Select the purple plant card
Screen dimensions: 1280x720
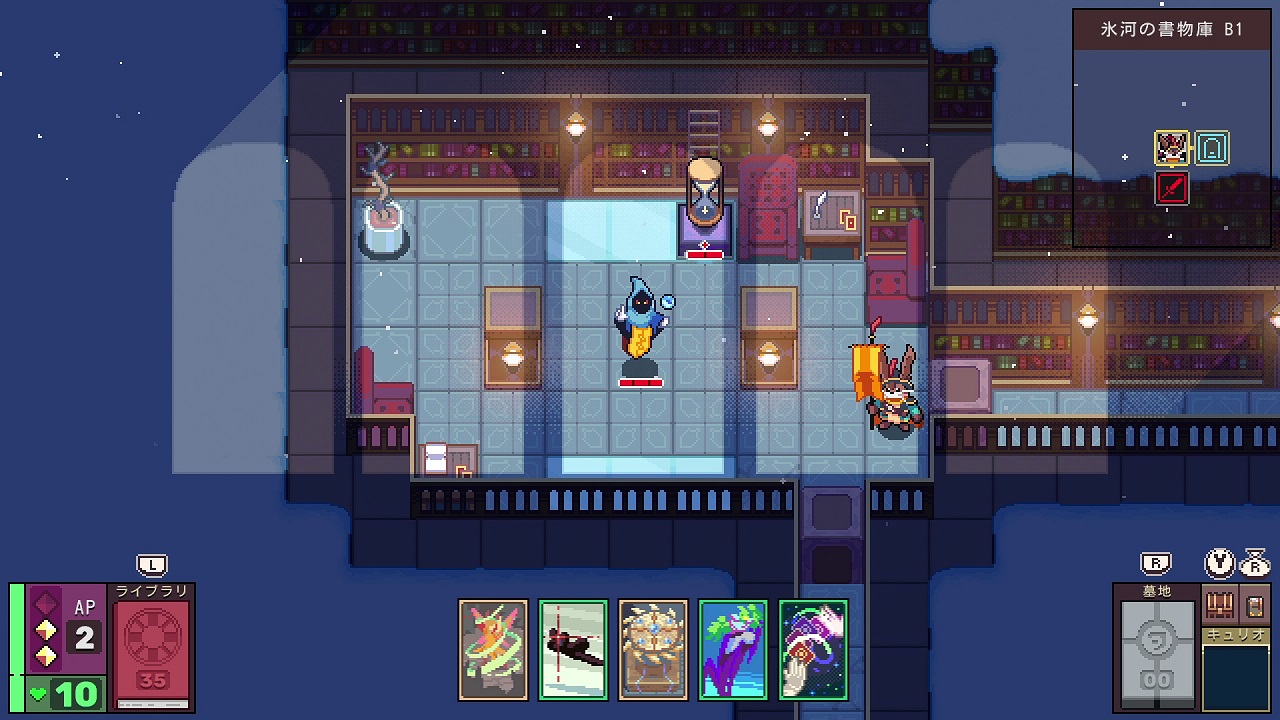[733, 649]
